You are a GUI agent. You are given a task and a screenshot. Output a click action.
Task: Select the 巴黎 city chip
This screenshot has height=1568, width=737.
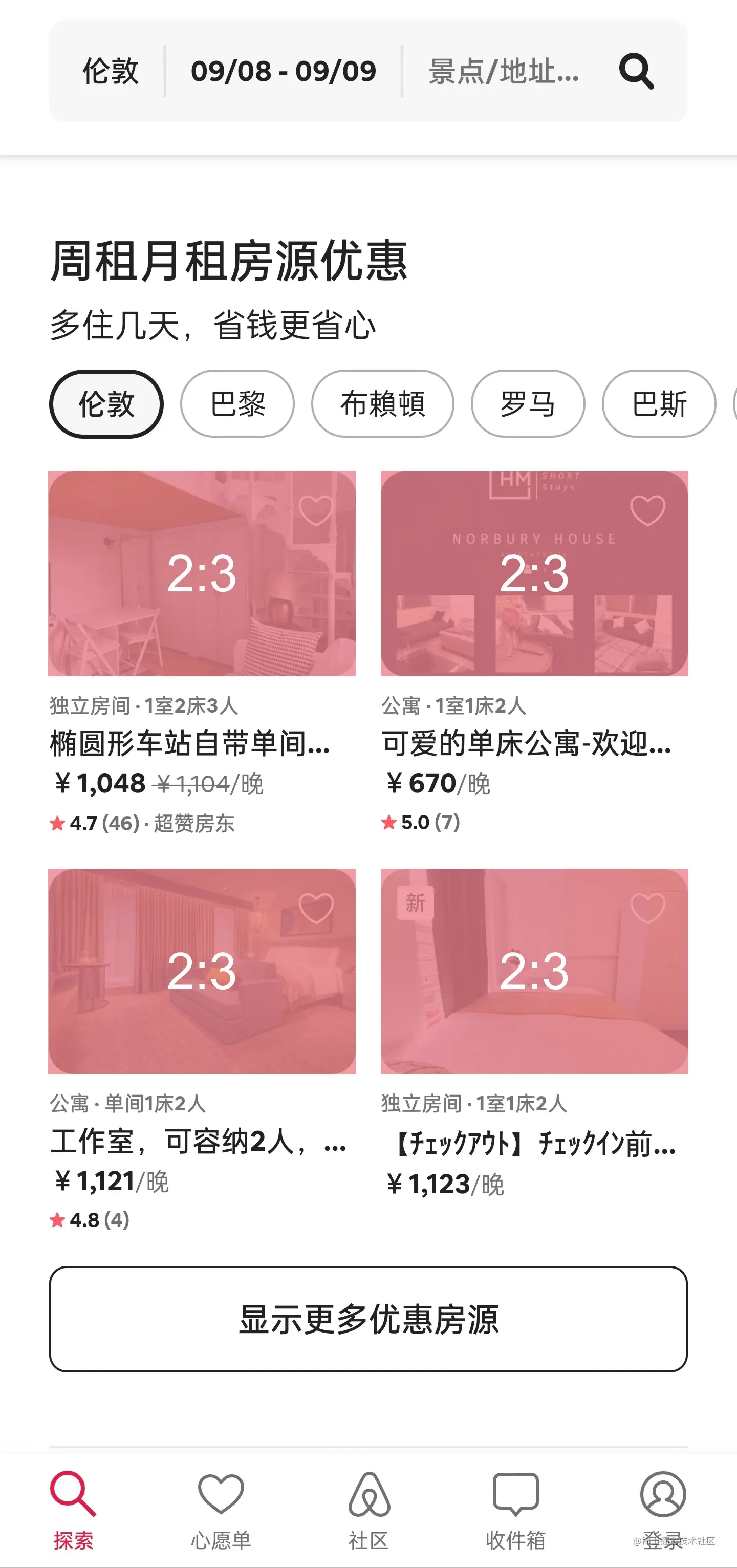click(237, 404)
